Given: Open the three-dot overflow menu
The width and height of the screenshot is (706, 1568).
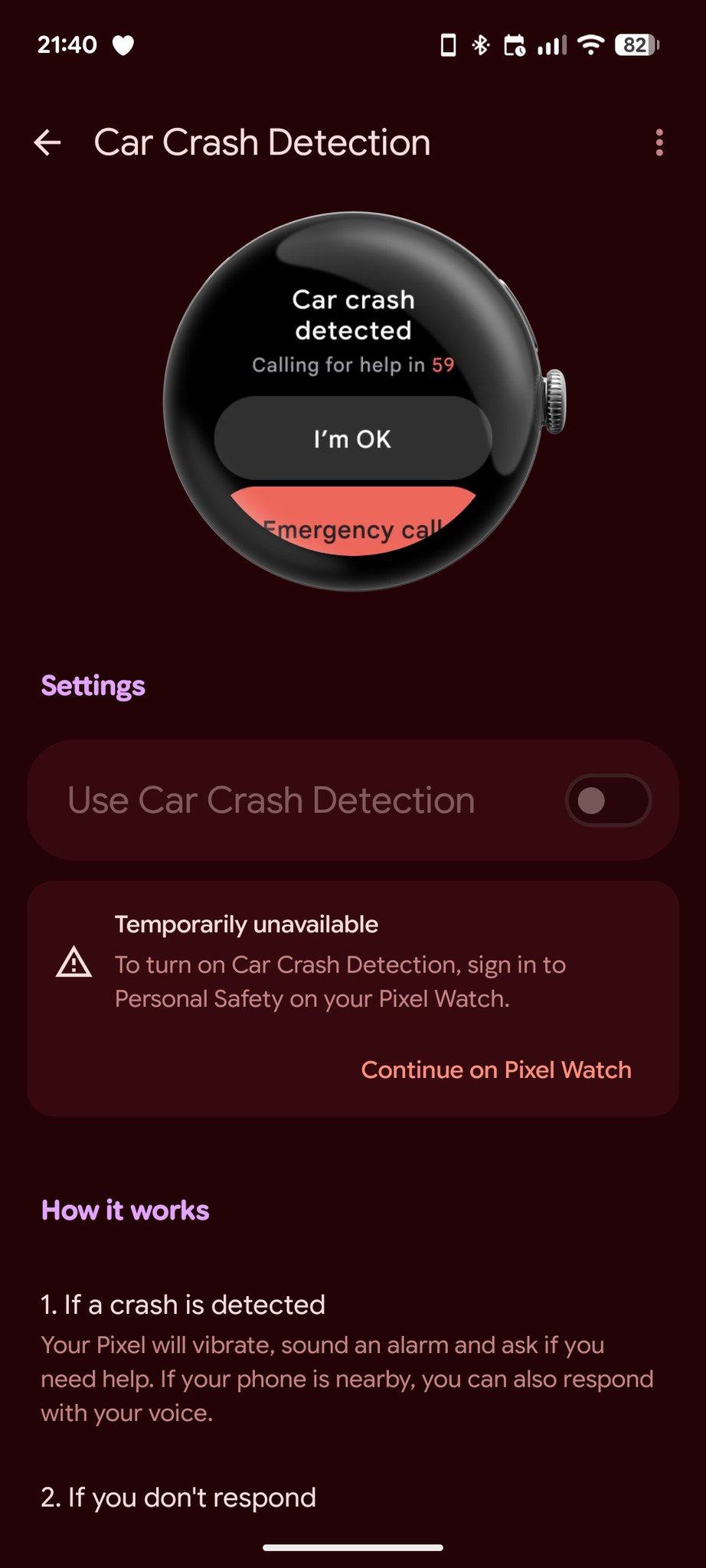Looking at the screenshot, I should tap(659, 142).
